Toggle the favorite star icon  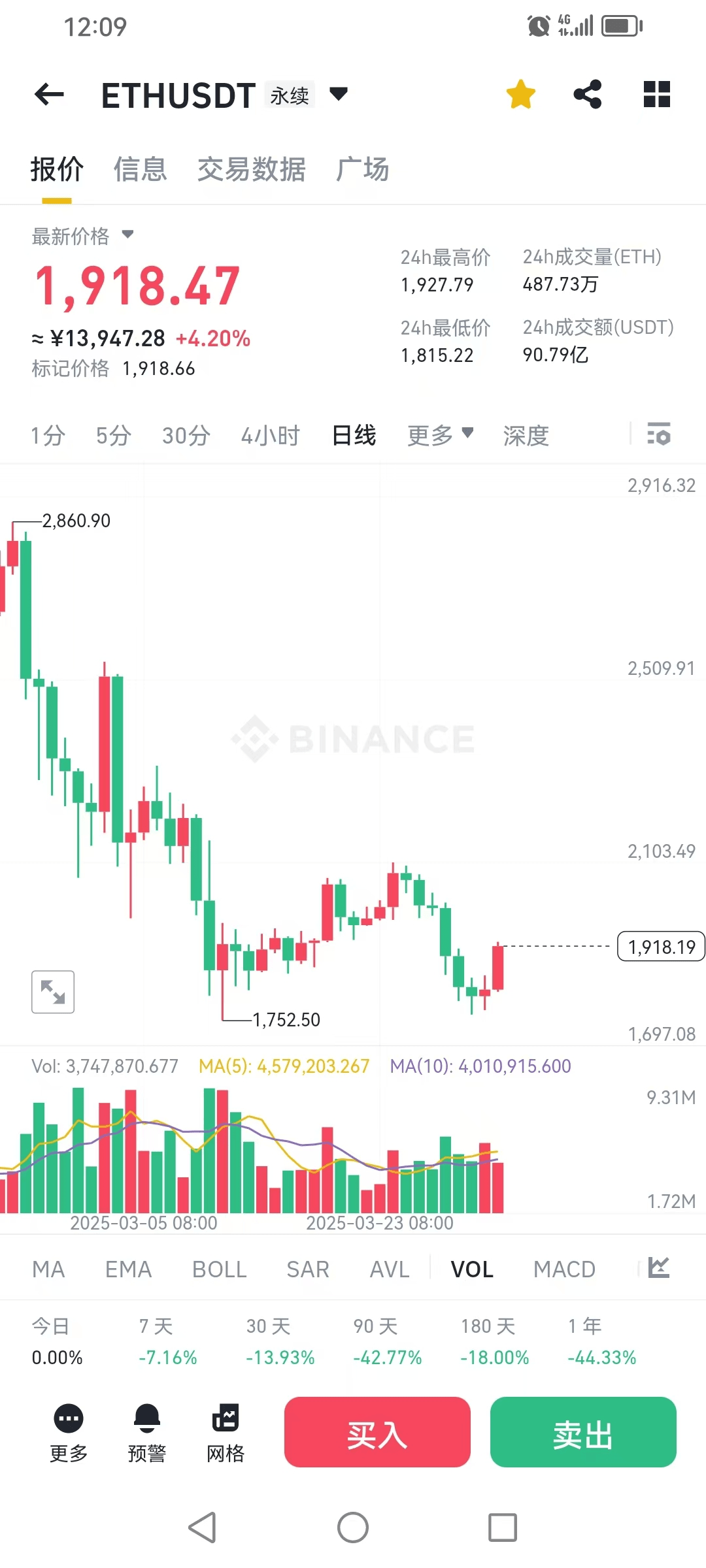click(521, 95)
